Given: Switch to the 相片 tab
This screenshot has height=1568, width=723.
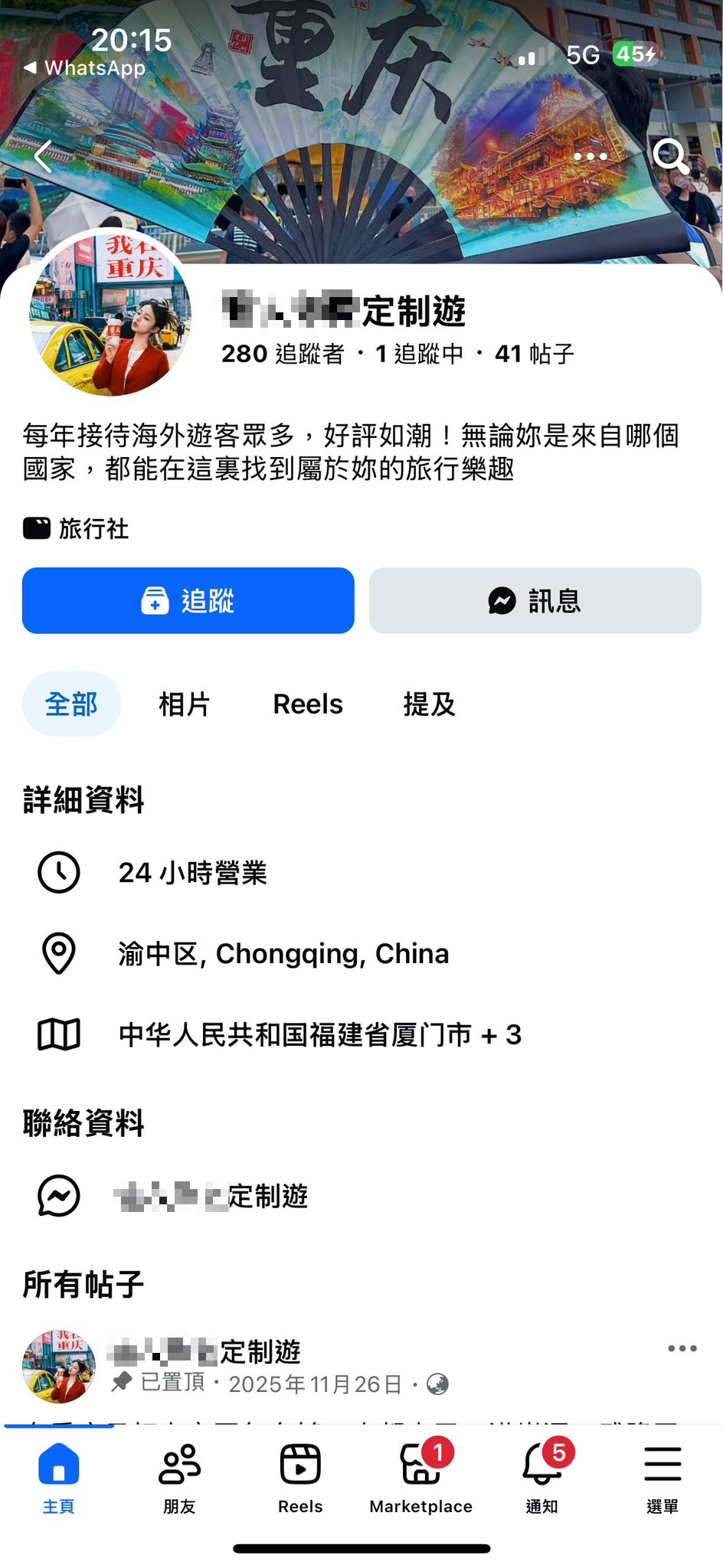Looking at the screenshot, I should point(185,704).
